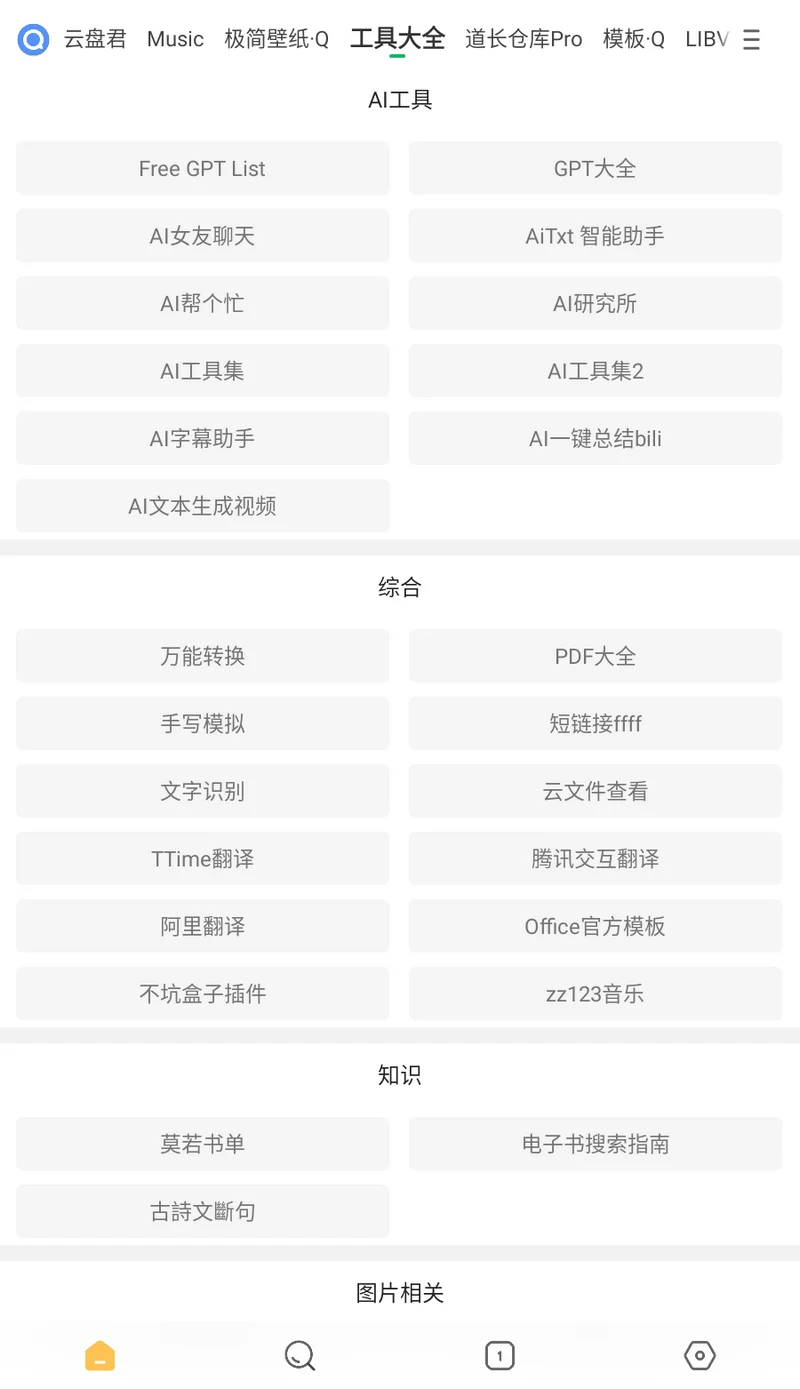Open 万能转换 tool
This screenshot has width=800, height=1389.
click(202, 656)
